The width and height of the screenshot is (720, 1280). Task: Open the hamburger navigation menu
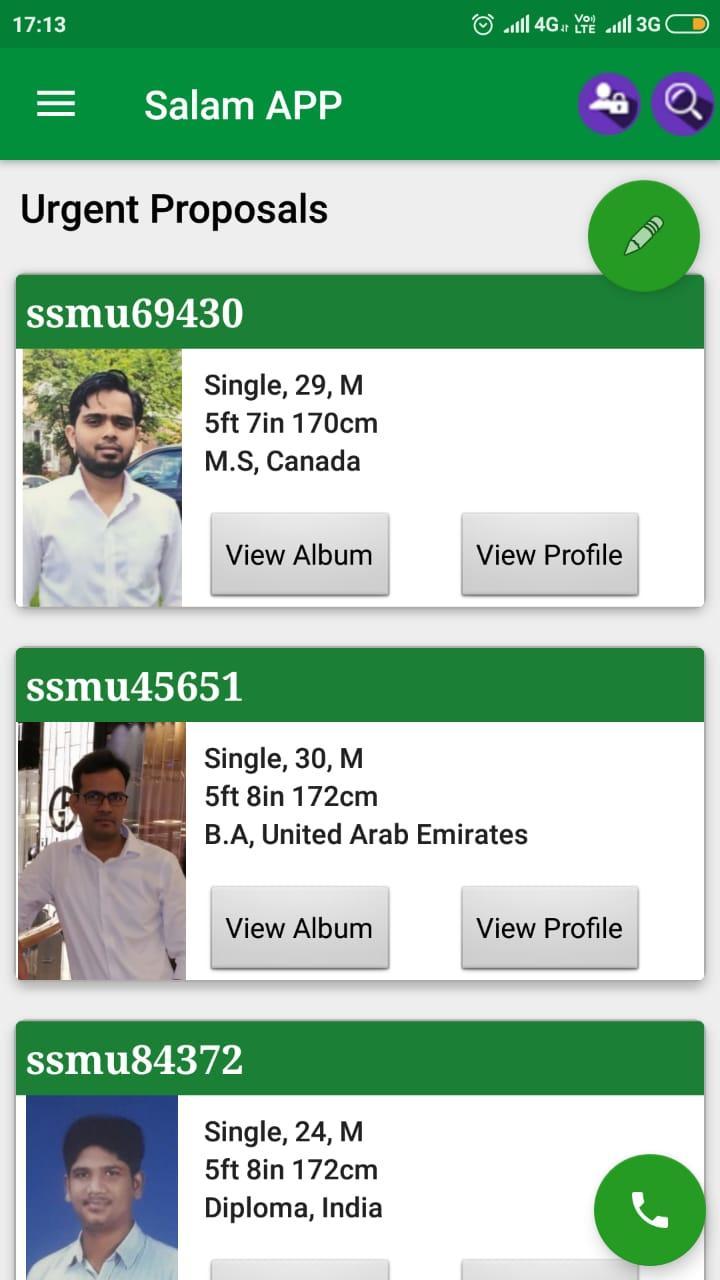pos(56,104)
